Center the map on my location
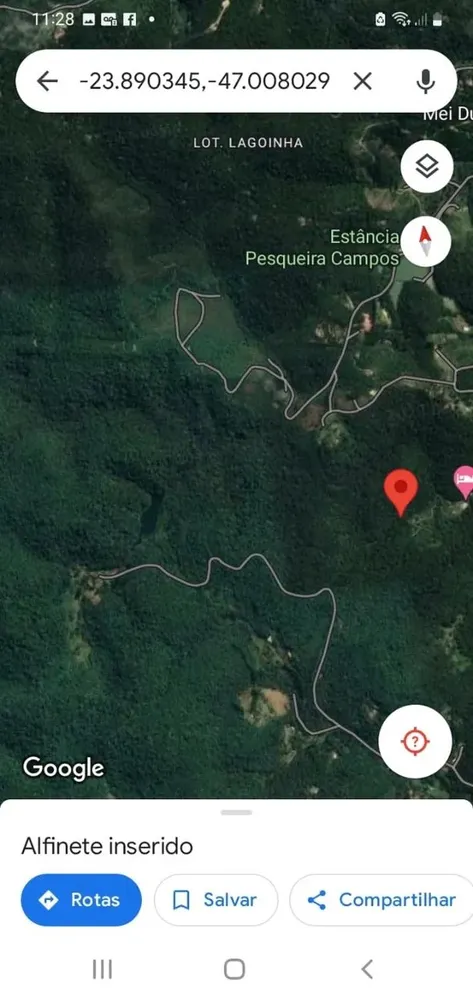 tap(415, 741)
